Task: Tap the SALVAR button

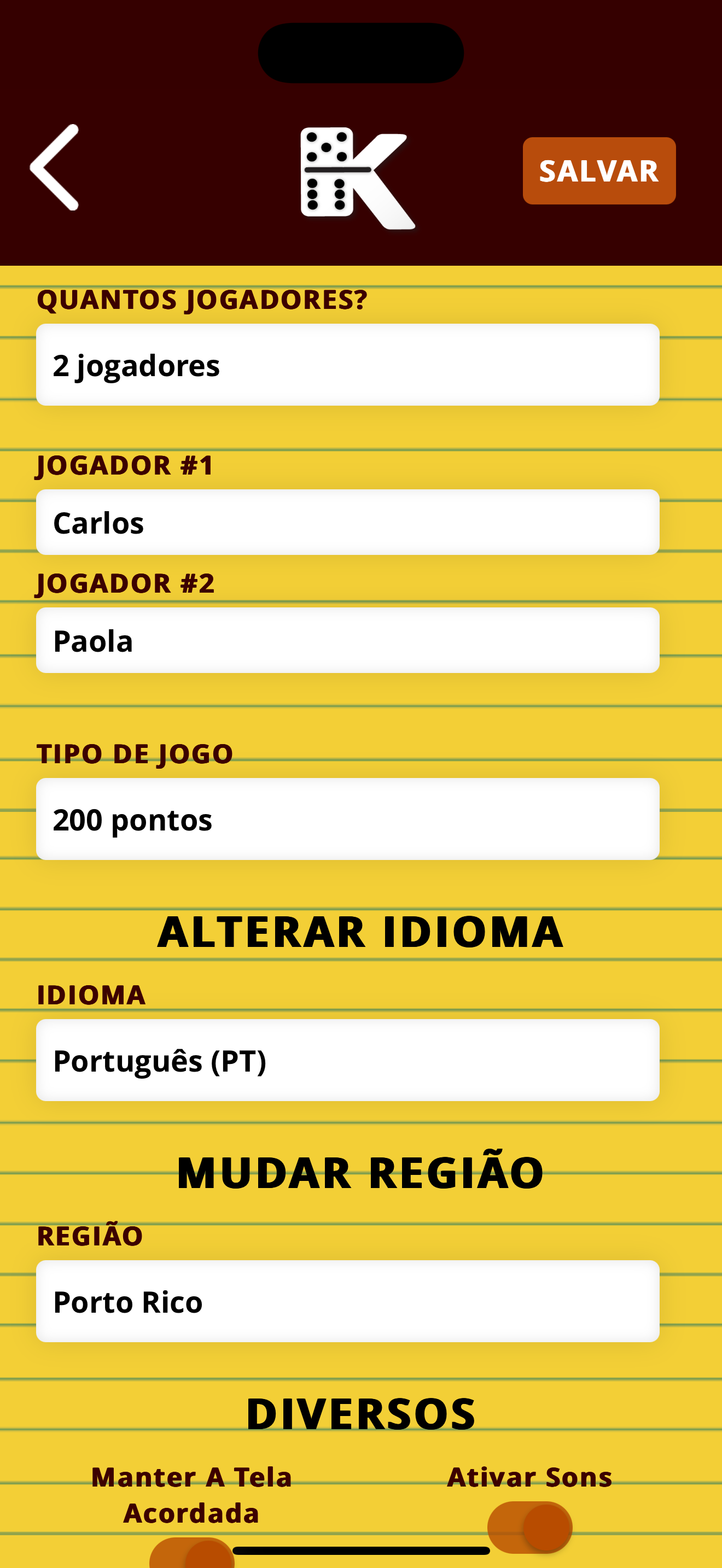Action: 599,171
